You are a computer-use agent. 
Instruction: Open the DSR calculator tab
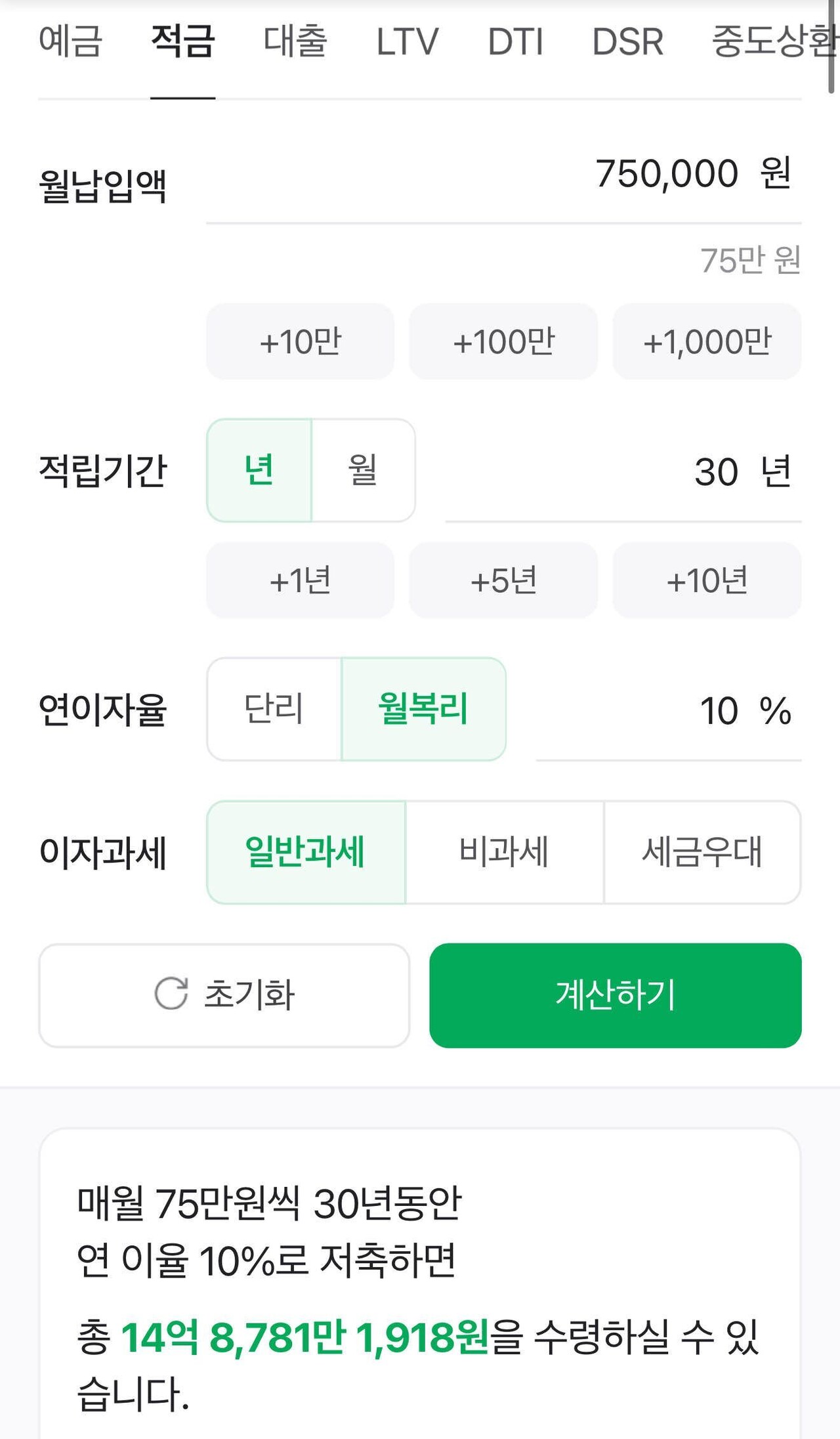(x=626, y=43)
